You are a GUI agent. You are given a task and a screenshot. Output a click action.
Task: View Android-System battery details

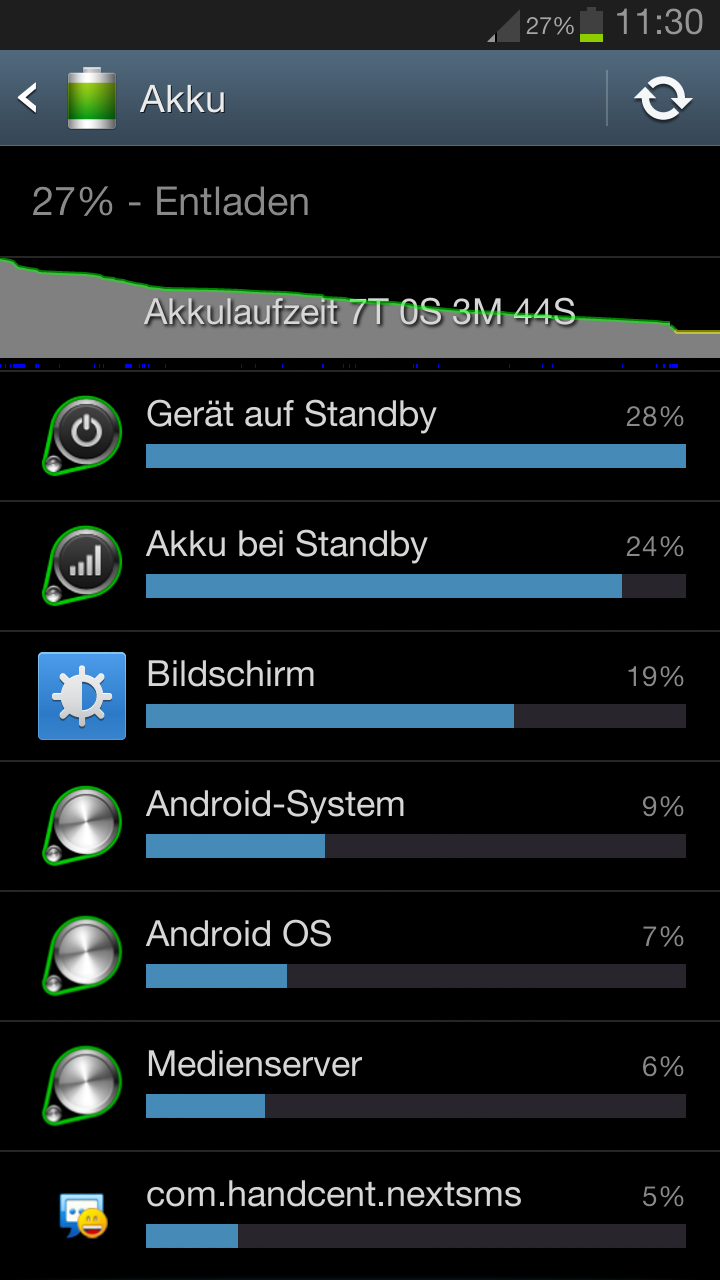pyautogui.click(x=360, y=826)
